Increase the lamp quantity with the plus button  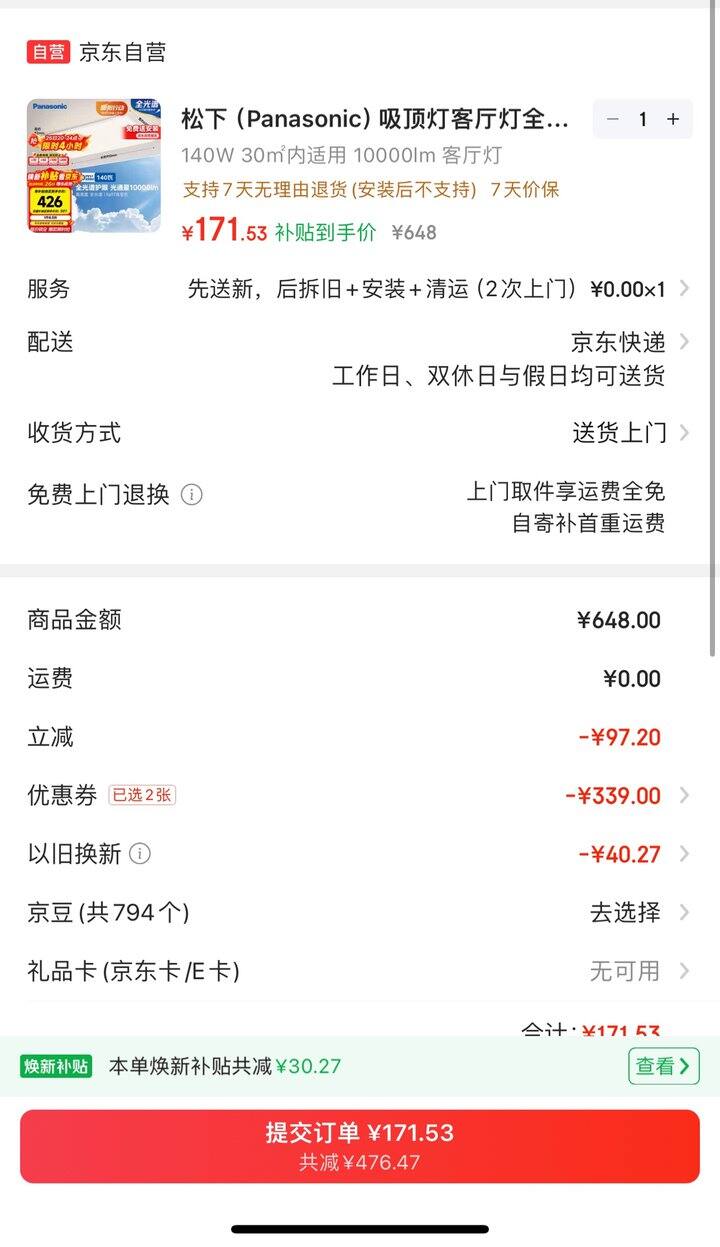[673, 119]
